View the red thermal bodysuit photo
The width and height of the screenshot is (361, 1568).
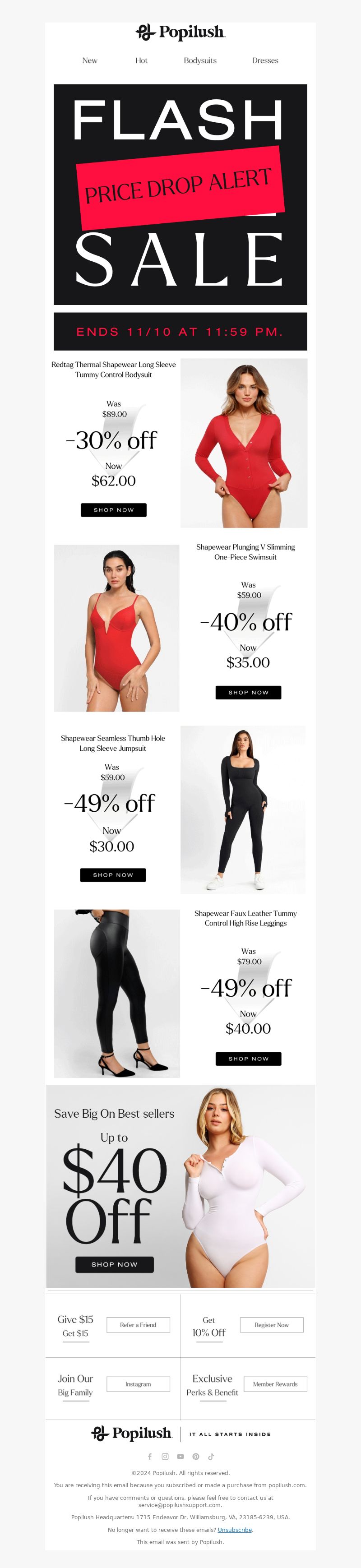pyautogui.click(x=244, y=443)
